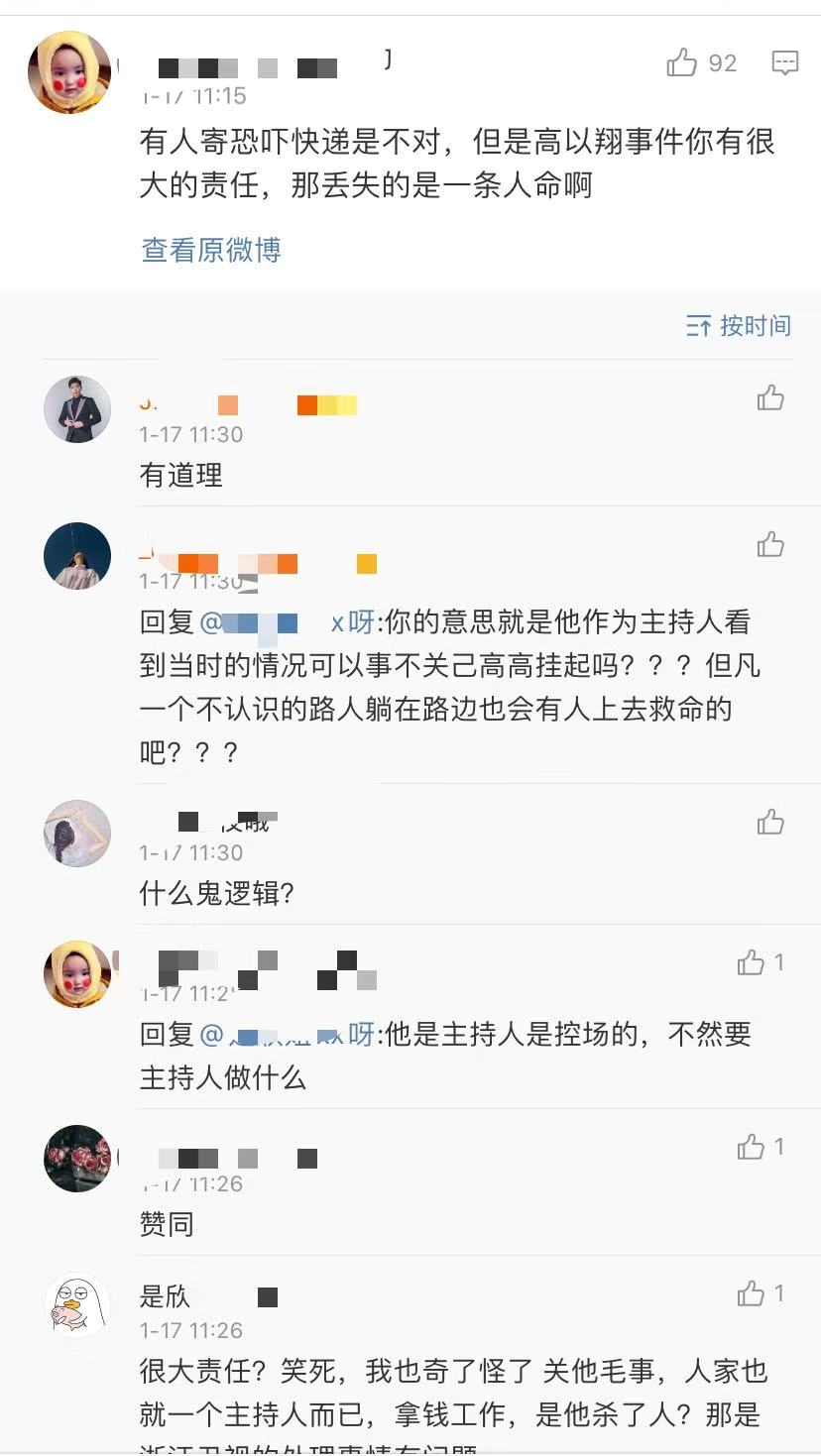Image resolution: width=821 pixels, height=1456 pixels.
Task: Open the main commenter's avatar by the 1-17 11:15 comment
Action: click(69, 72)
